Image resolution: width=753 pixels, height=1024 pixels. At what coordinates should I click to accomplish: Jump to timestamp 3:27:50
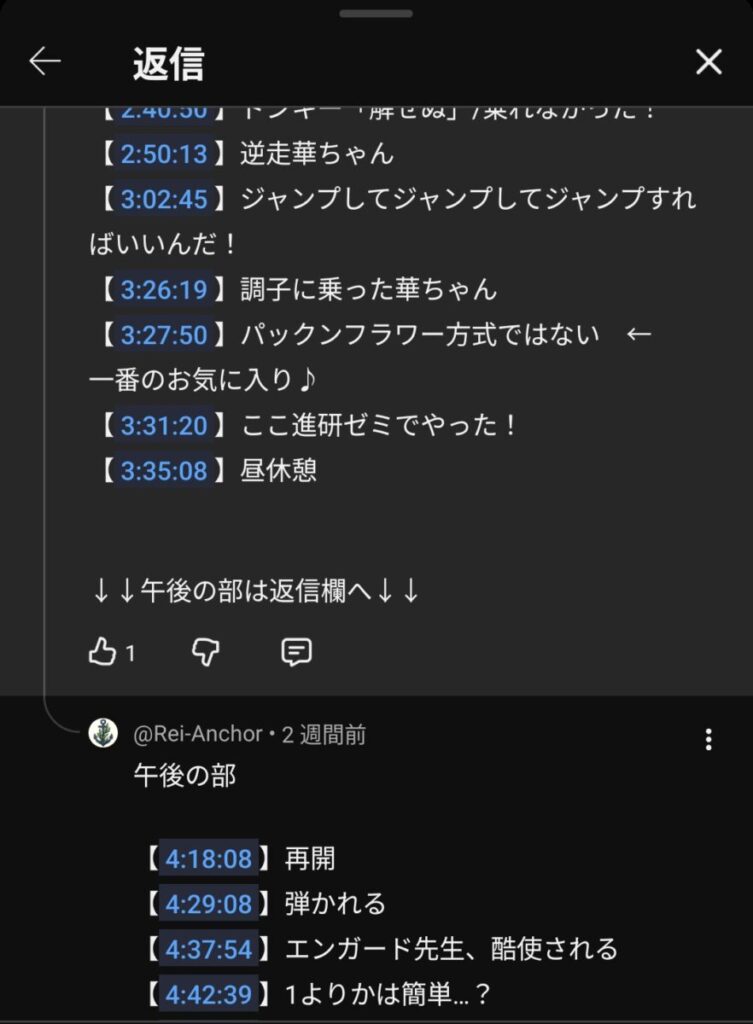pyautogui.click(x=164, y=335)
